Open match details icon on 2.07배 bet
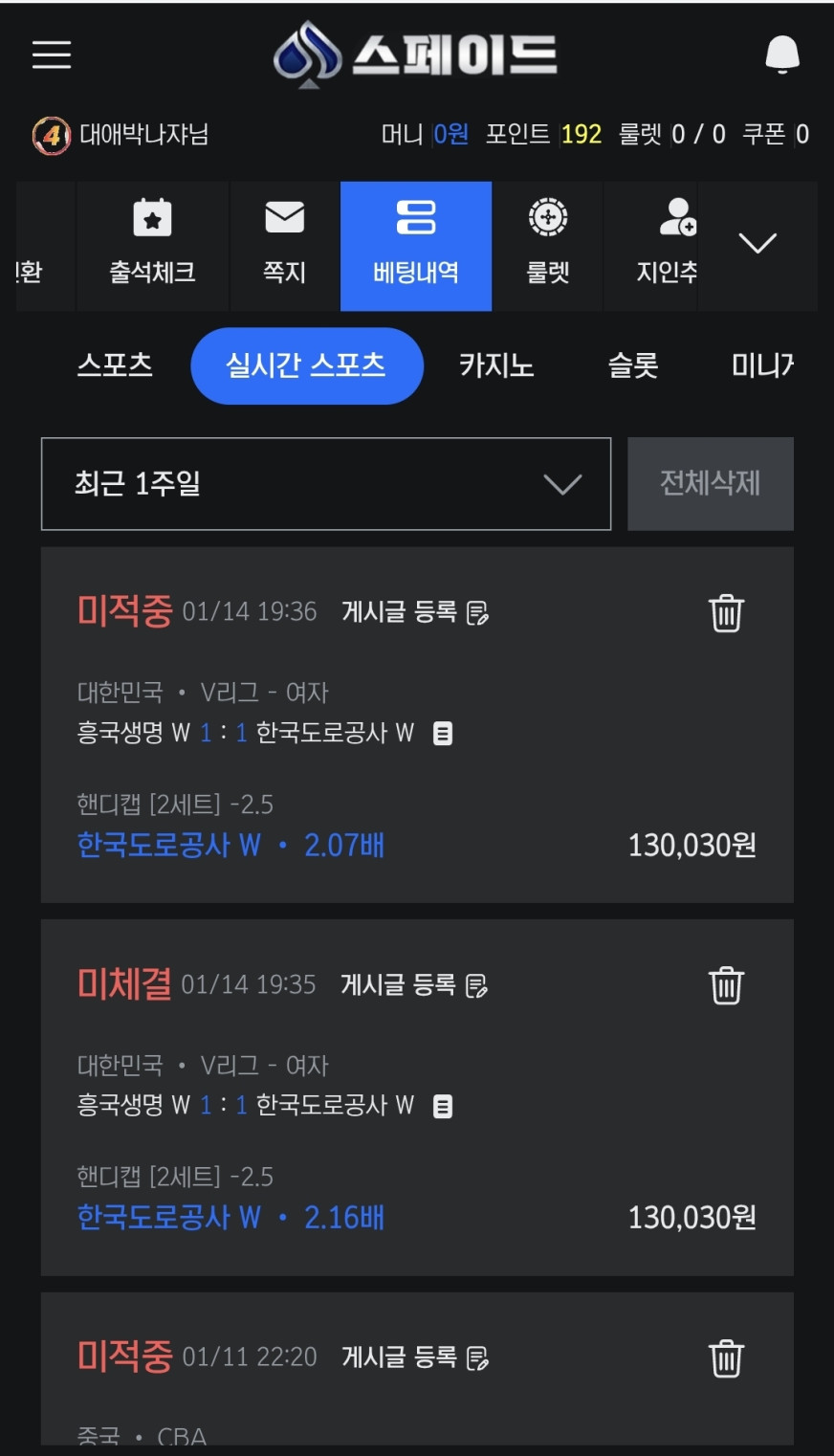Image resolution: width=834 pixels, height=1456 pixels. point(443,734)
